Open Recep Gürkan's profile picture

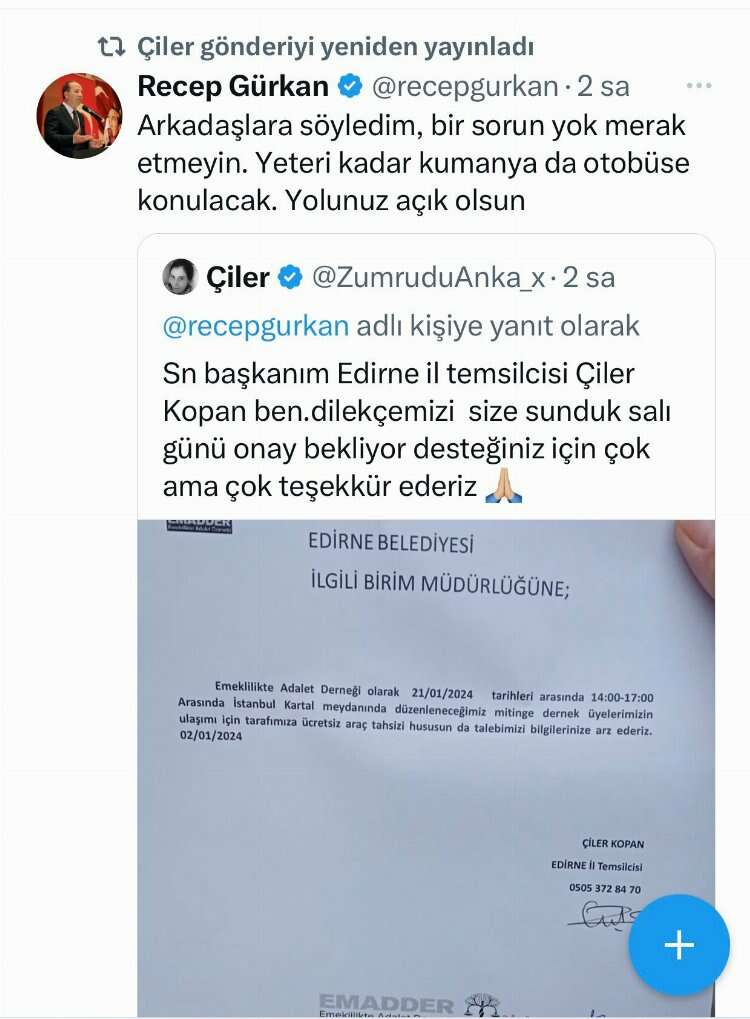coord(79,116)
